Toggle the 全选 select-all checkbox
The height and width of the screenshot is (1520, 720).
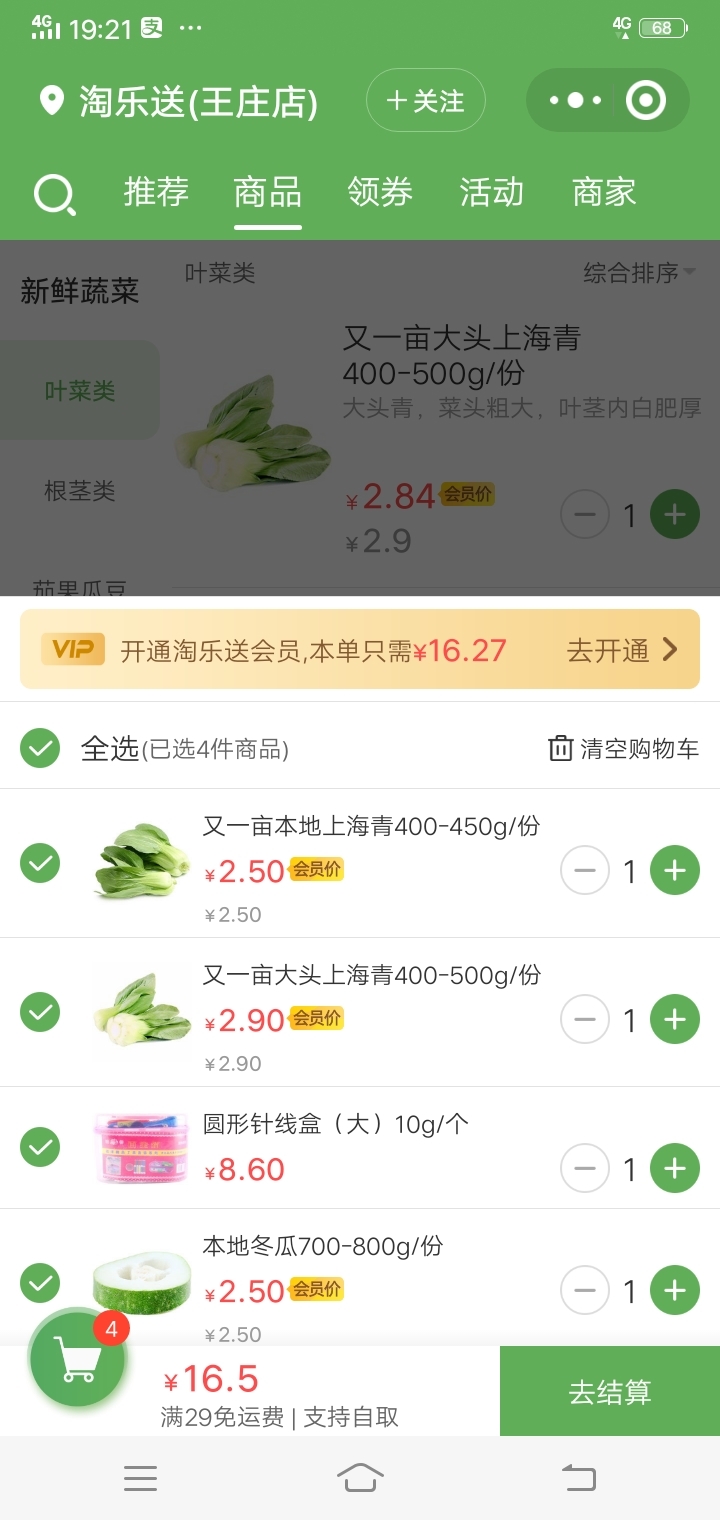coord(41,748)
